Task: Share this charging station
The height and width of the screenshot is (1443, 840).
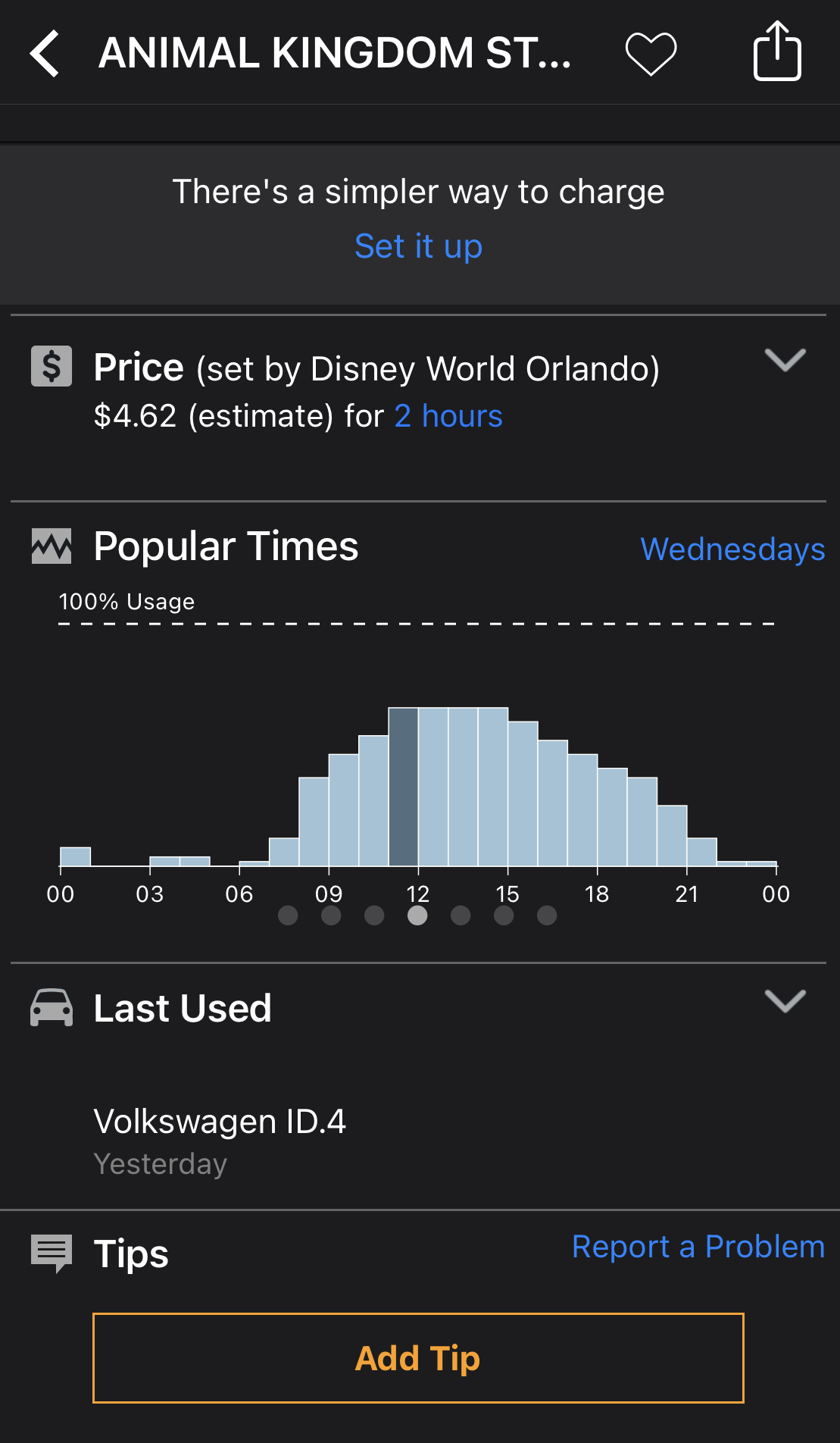Action: point(777,52)
